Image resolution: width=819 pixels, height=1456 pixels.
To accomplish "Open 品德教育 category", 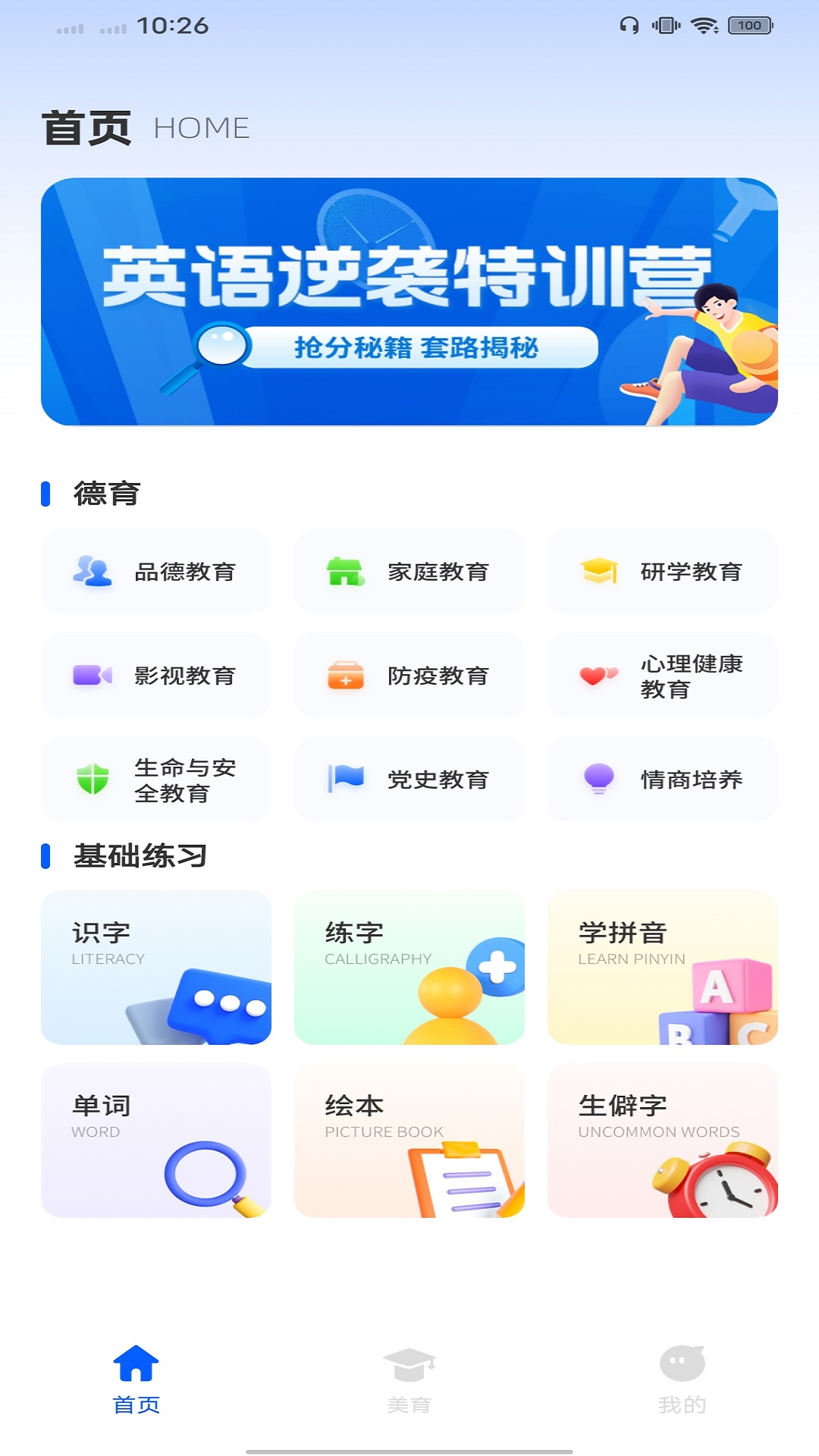I will pos(156,571).
